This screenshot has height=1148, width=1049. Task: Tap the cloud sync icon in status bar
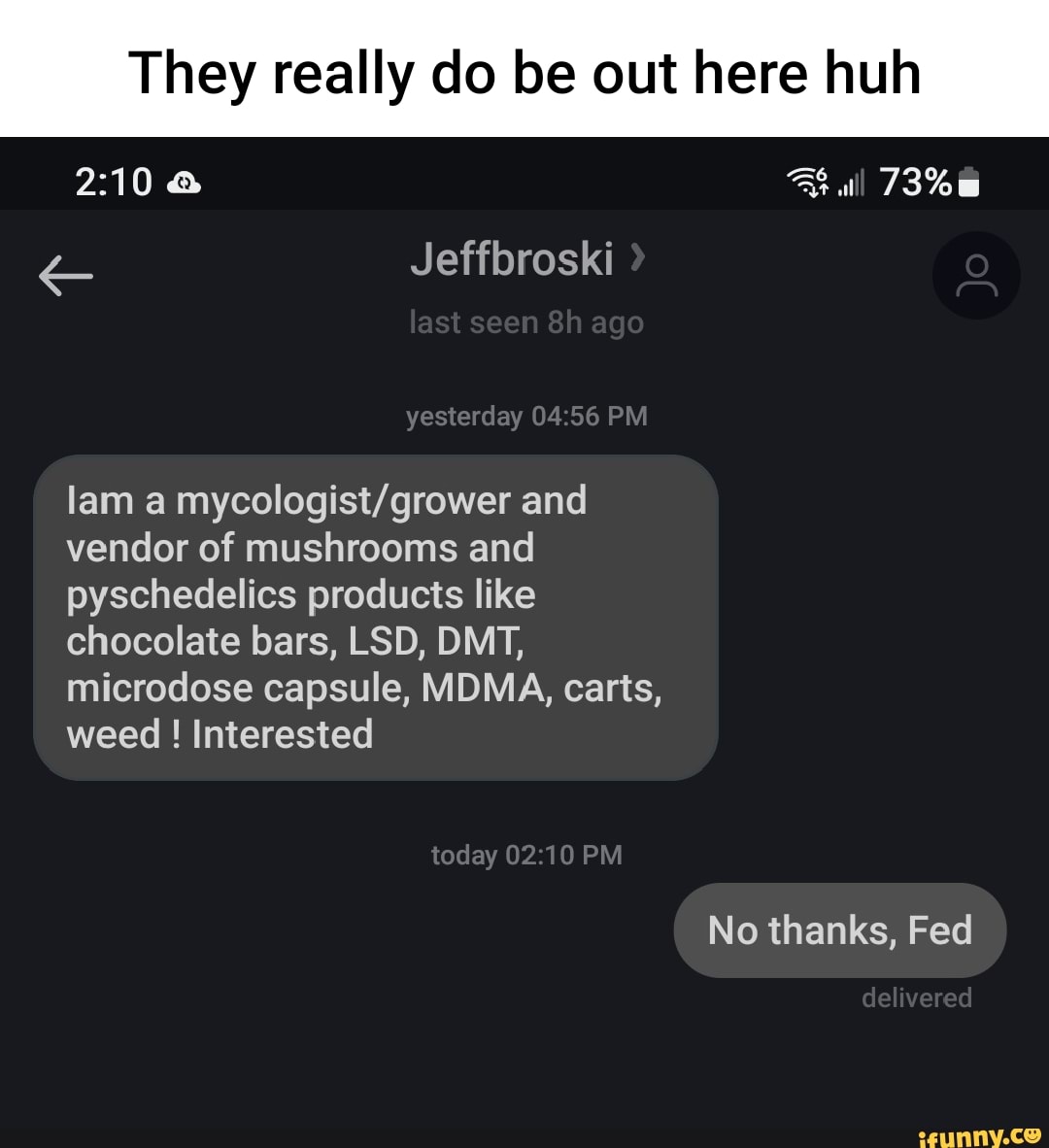(x=186, y=182)
